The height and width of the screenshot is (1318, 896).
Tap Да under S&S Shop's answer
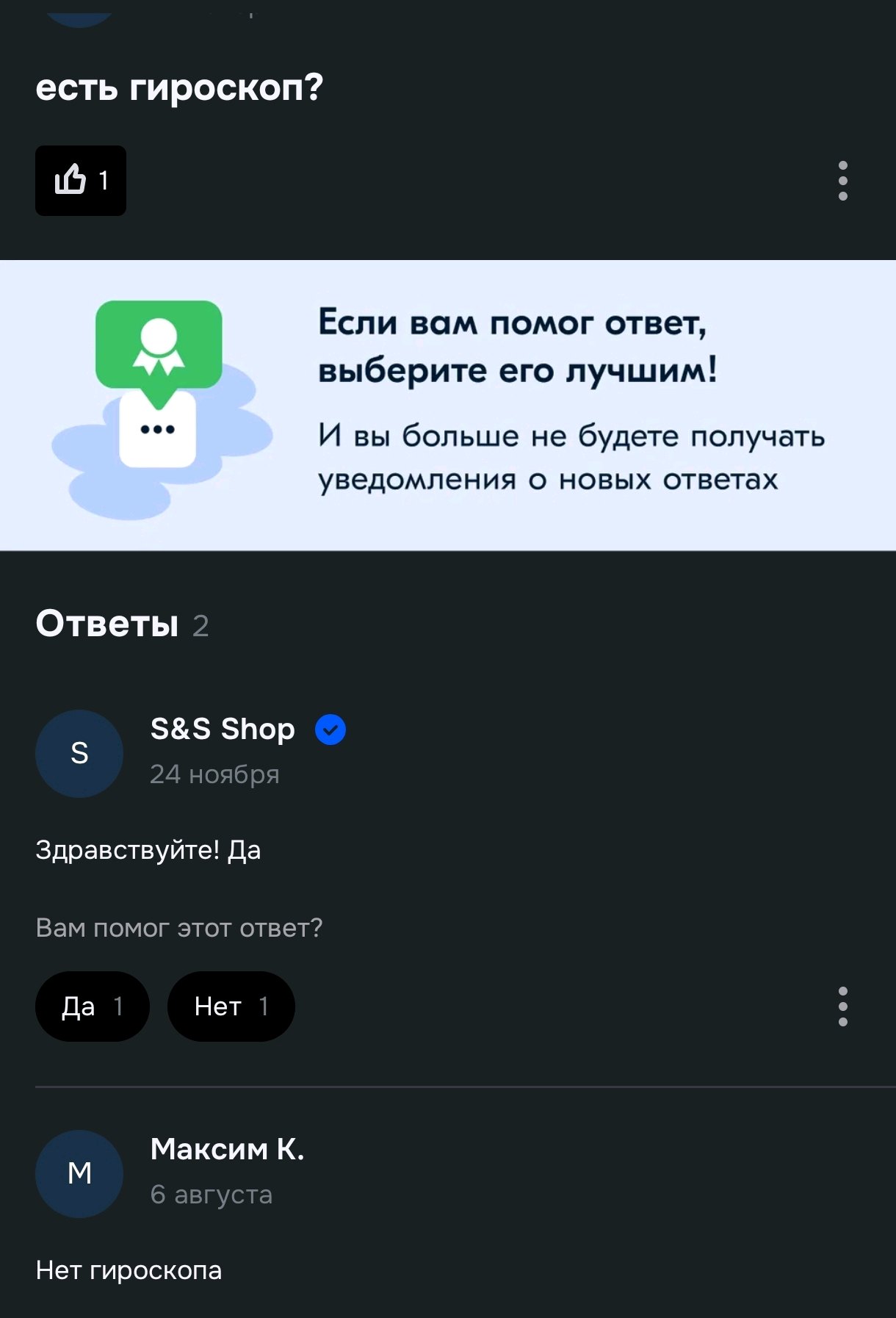[92, 1006]
